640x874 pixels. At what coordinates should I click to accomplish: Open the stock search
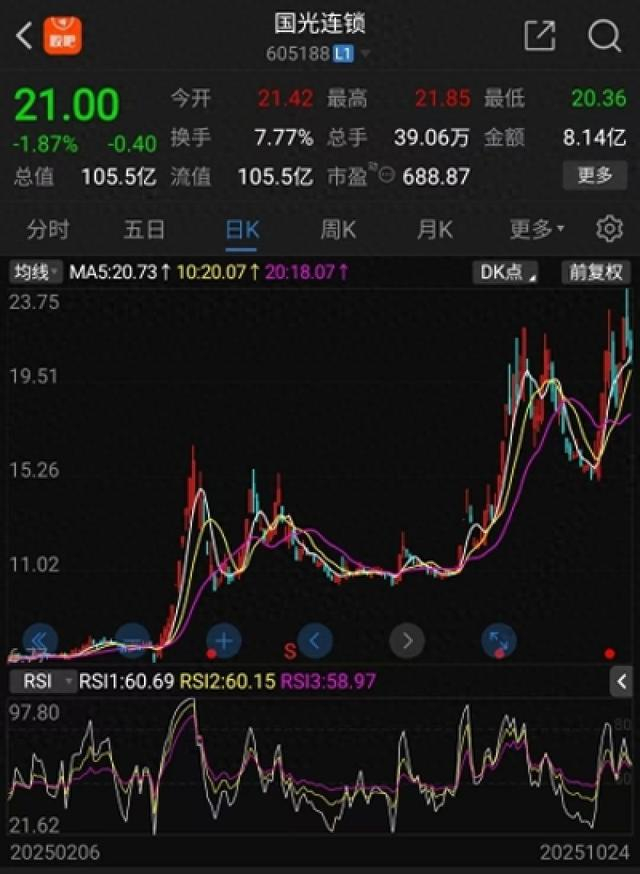pos(604,36)
